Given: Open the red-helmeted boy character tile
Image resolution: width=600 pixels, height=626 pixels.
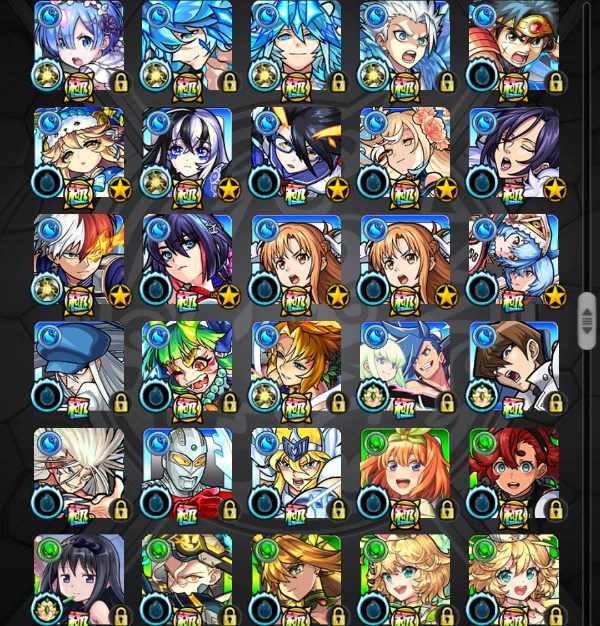Looking at the screenshot, I should 514,45.
